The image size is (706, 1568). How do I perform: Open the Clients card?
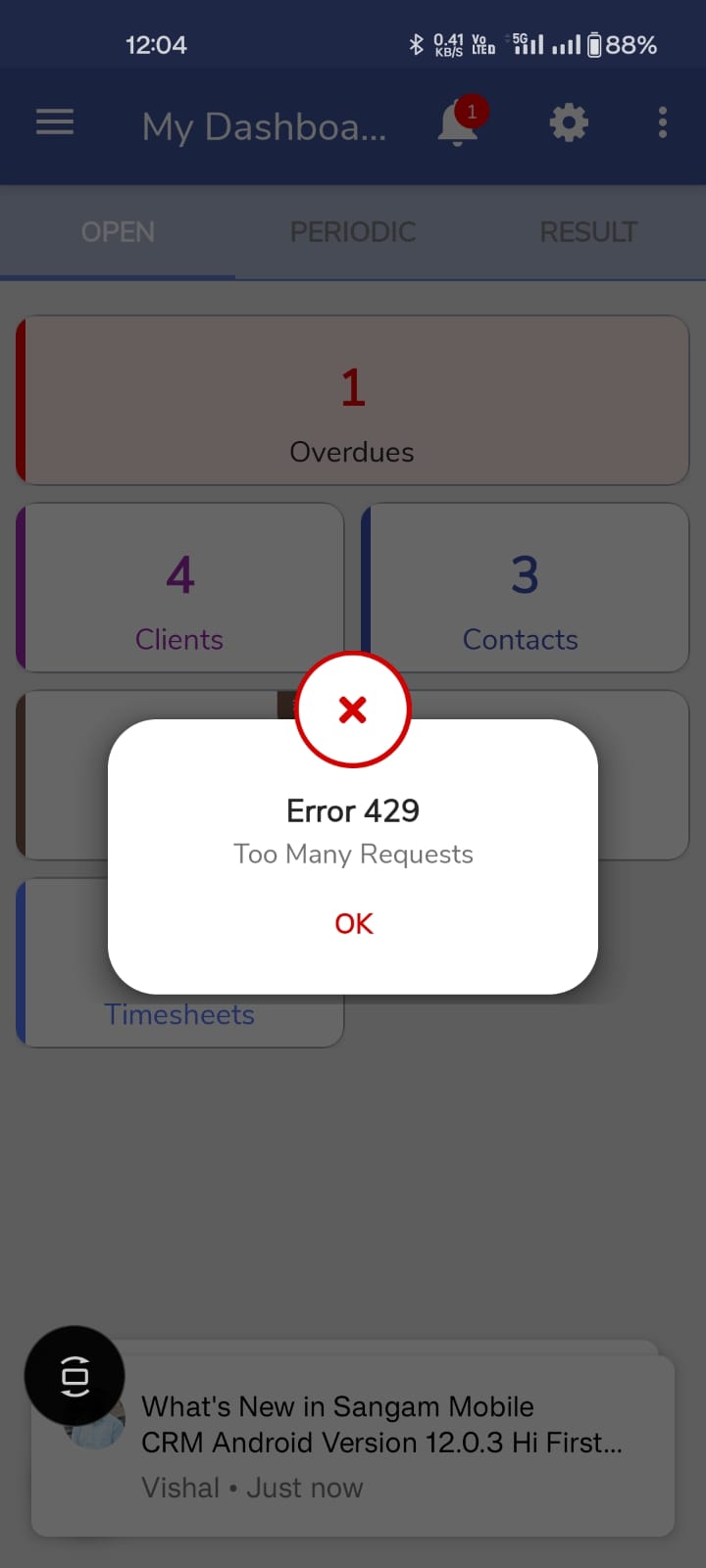click(x=180, y=588)
